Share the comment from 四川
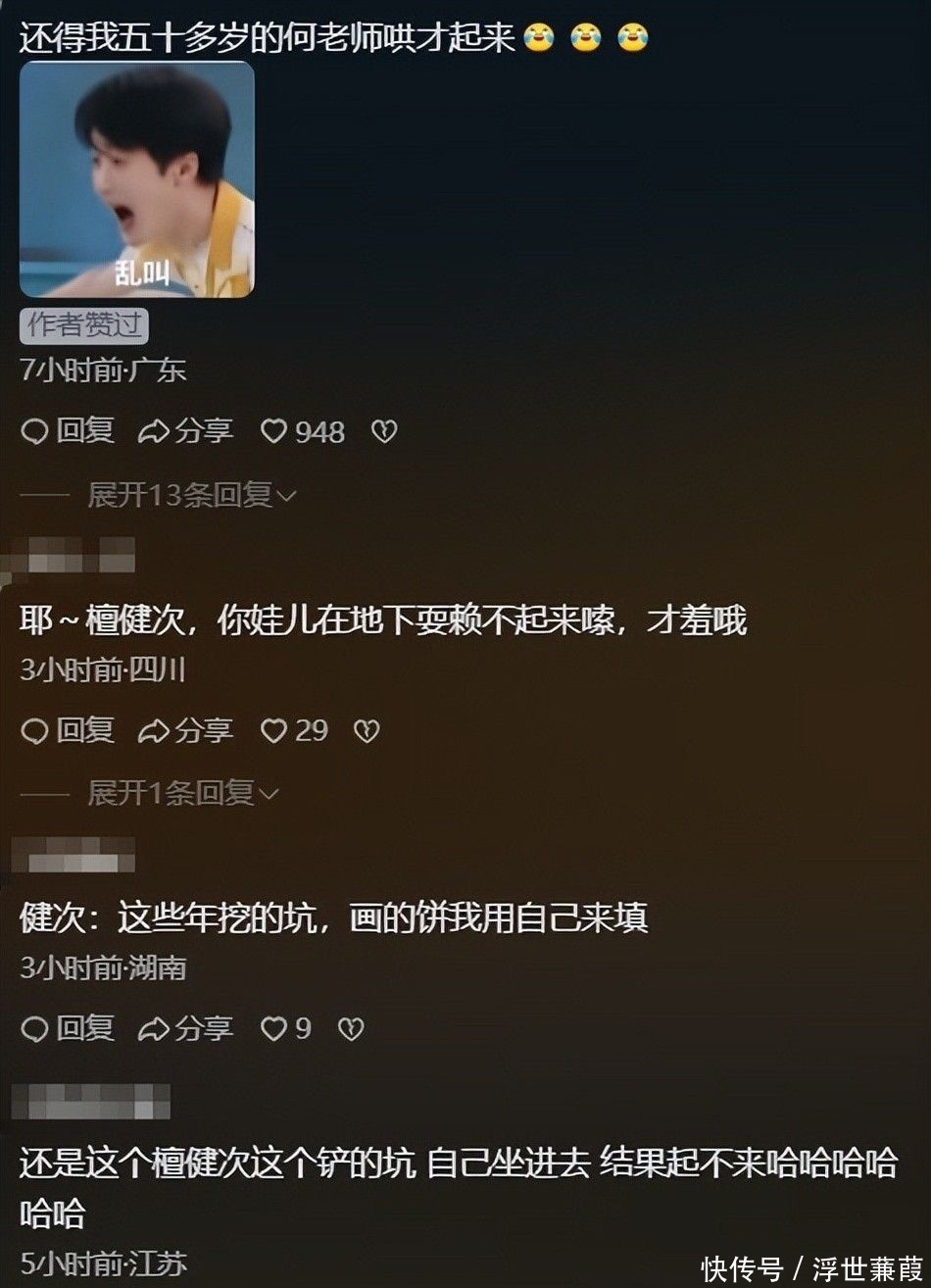The image size is (931, 1288). coord(185,730)
